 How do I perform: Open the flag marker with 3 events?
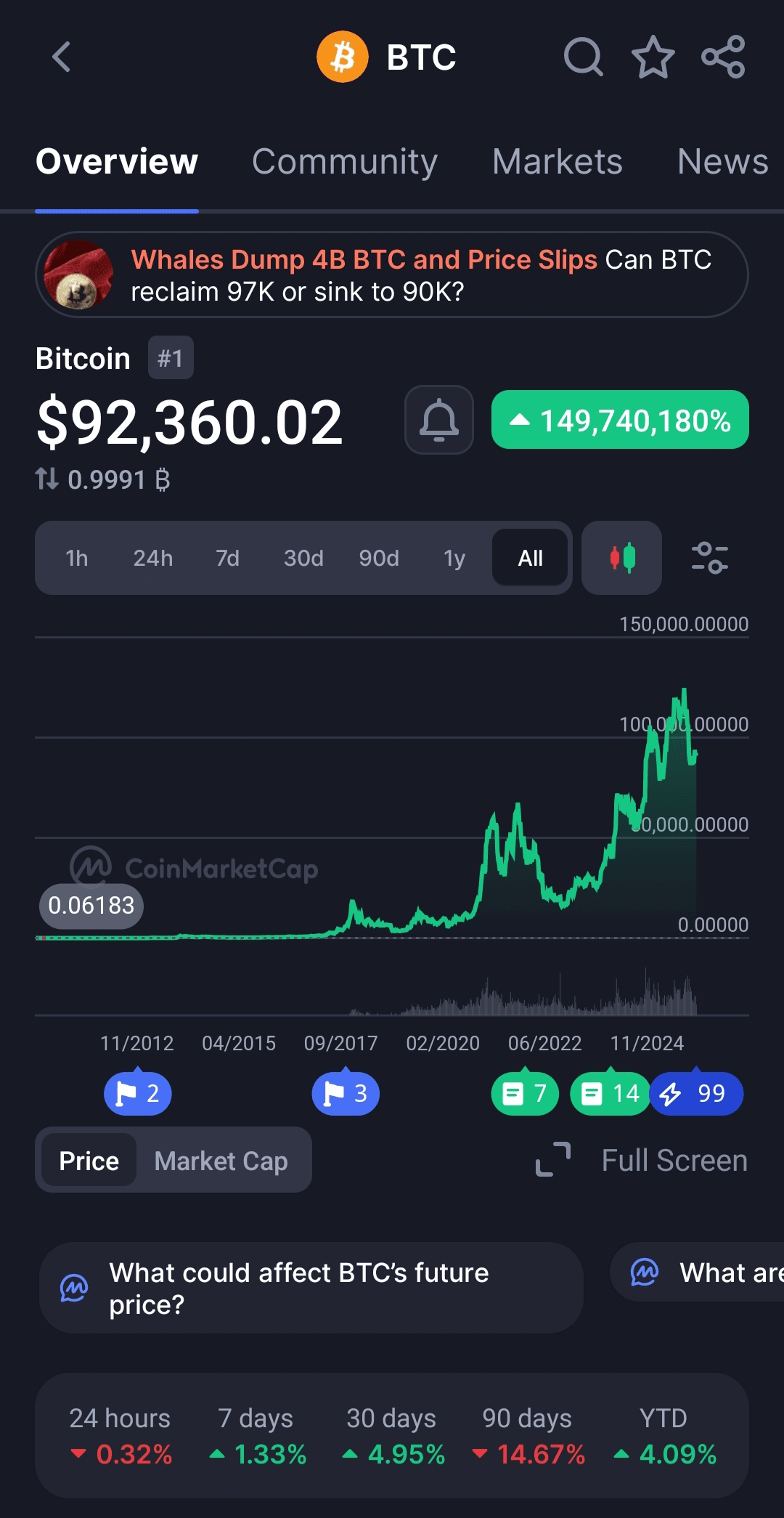point(346,1093)
